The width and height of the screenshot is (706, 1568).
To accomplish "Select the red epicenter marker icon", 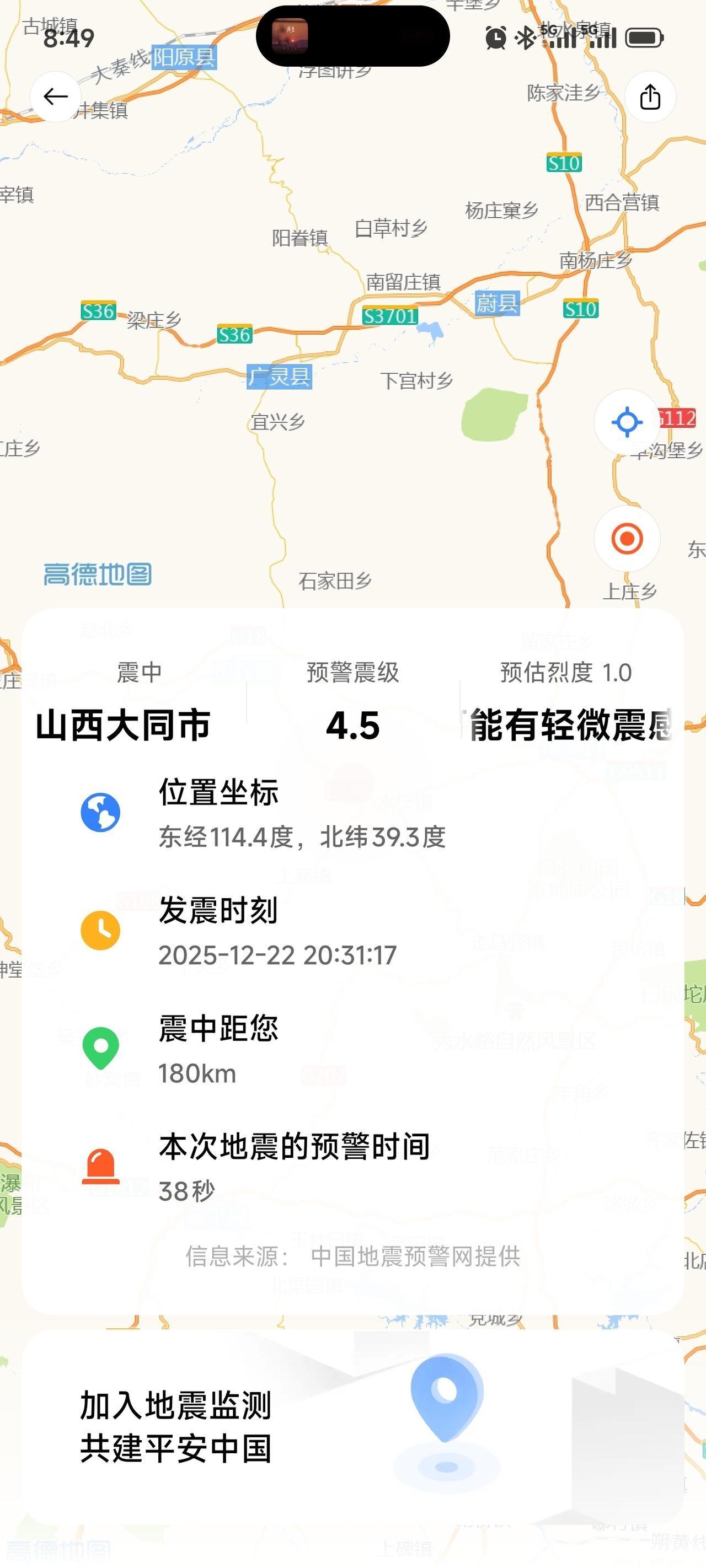I will click(x=627, y=538).
